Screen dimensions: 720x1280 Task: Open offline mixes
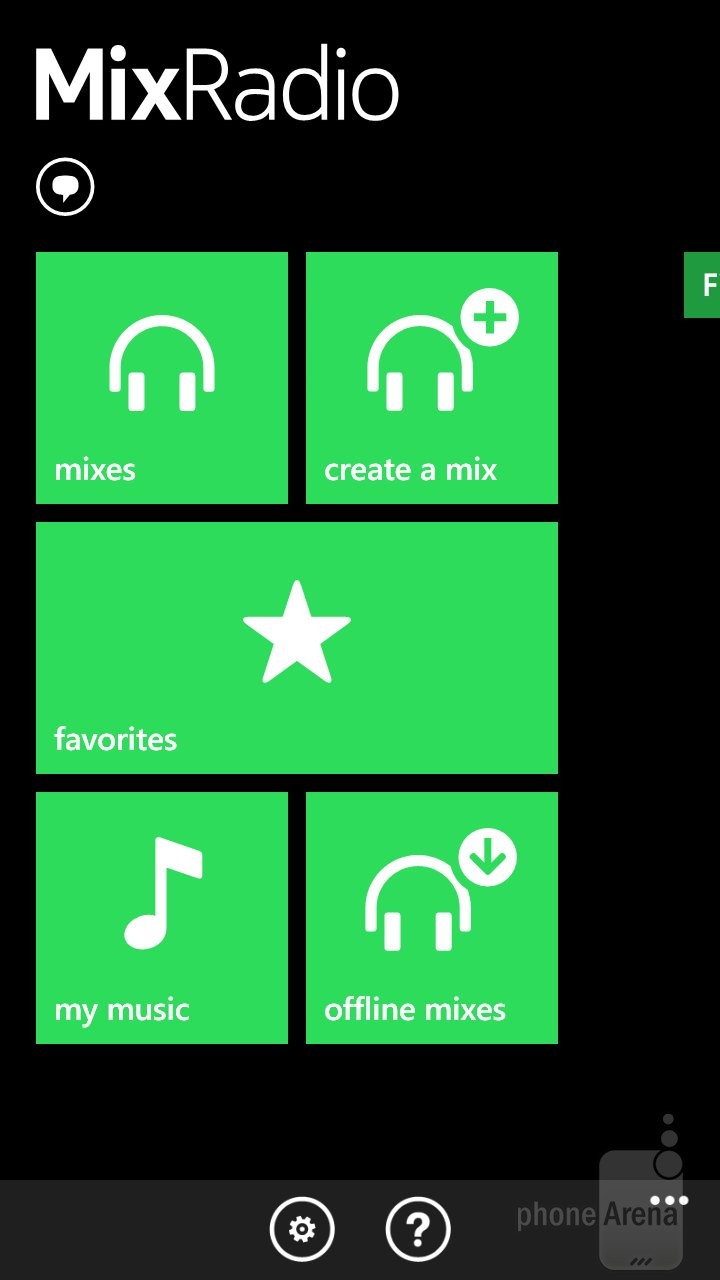click(x=432, y=918)
